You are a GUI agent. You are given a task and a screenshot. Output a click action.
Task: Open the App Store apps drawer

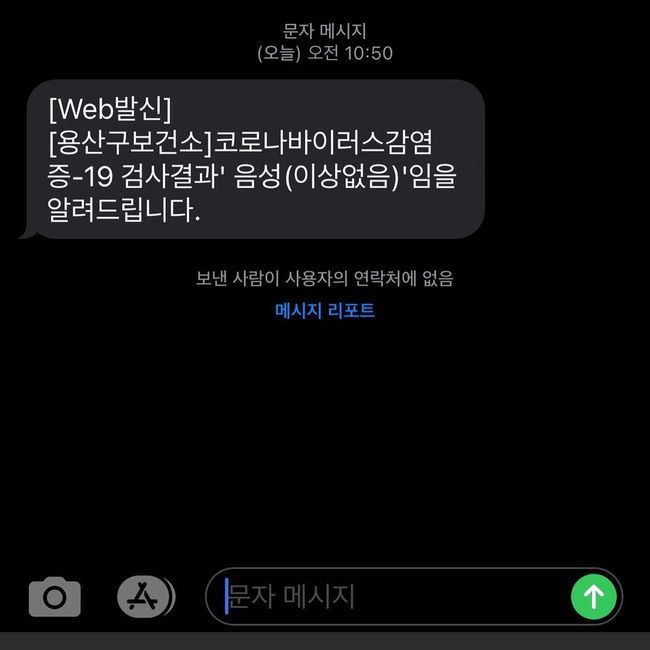click(x=144, y=597)
